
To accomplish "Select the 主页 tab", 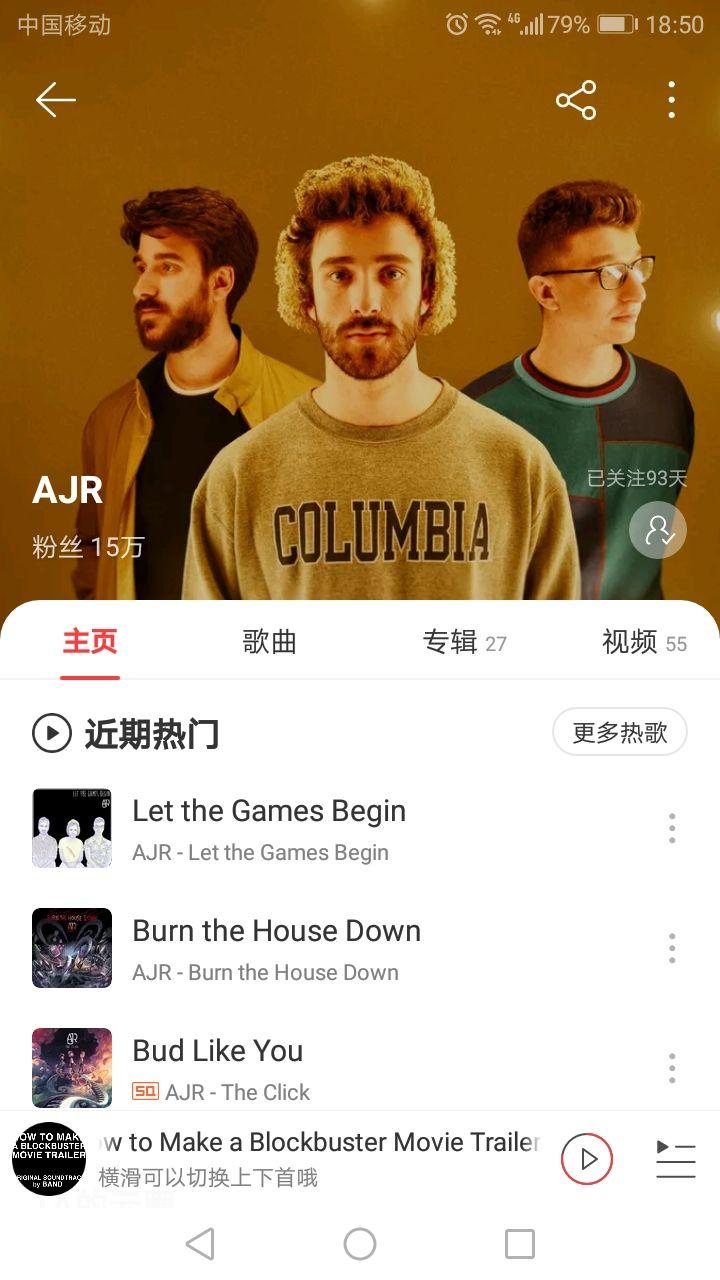I will pyautogui.click(x=90, y=642).
